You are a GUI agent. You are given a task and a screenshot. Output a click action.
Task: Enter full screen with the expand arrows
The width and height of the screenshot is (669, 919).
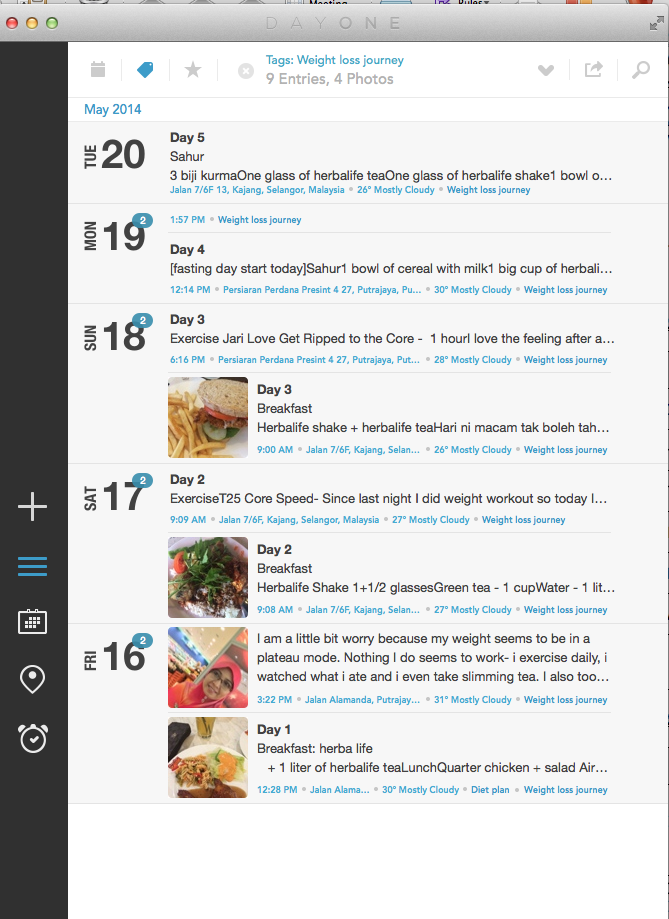657,23
